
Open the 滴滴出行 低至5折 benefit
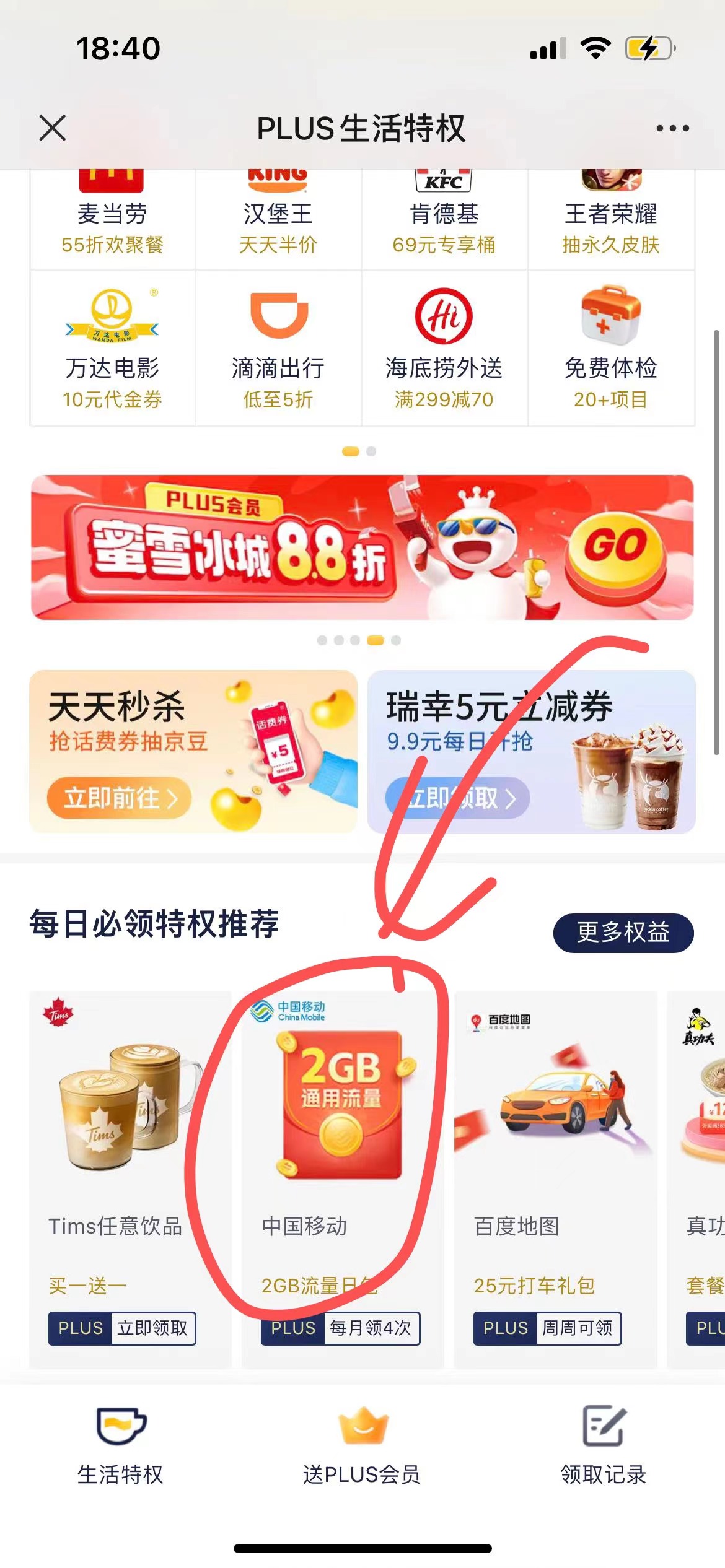(x=278, y=349)
